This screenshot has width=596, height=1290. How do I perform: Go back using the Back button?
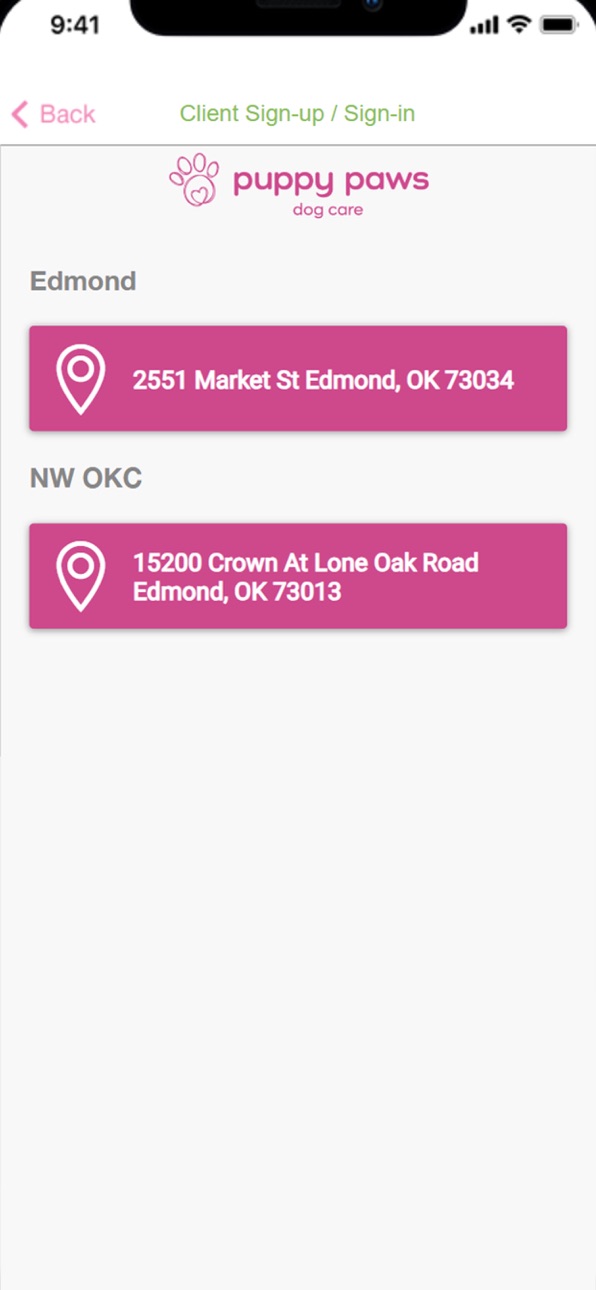coord(53,114)
